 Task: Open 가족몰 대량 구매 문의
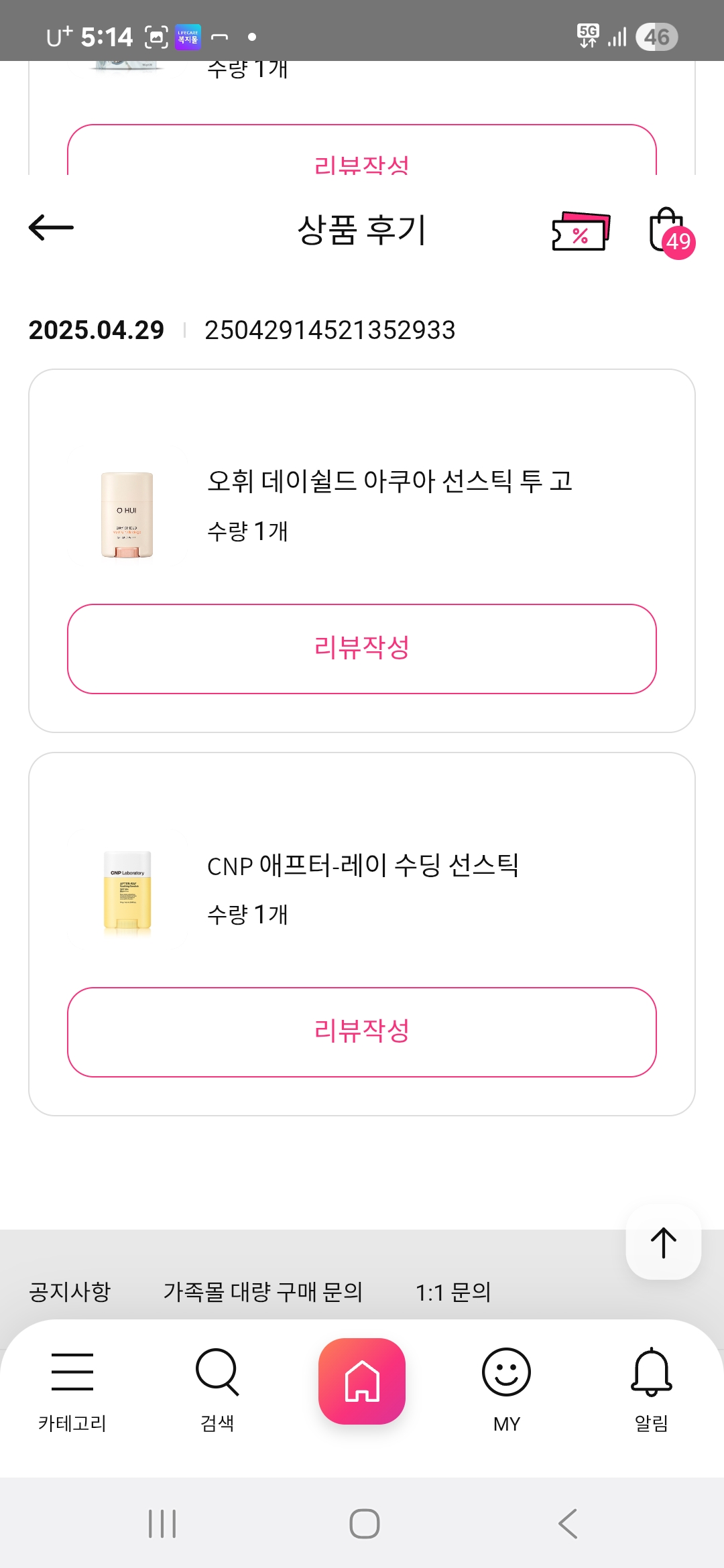(263, 1292)
